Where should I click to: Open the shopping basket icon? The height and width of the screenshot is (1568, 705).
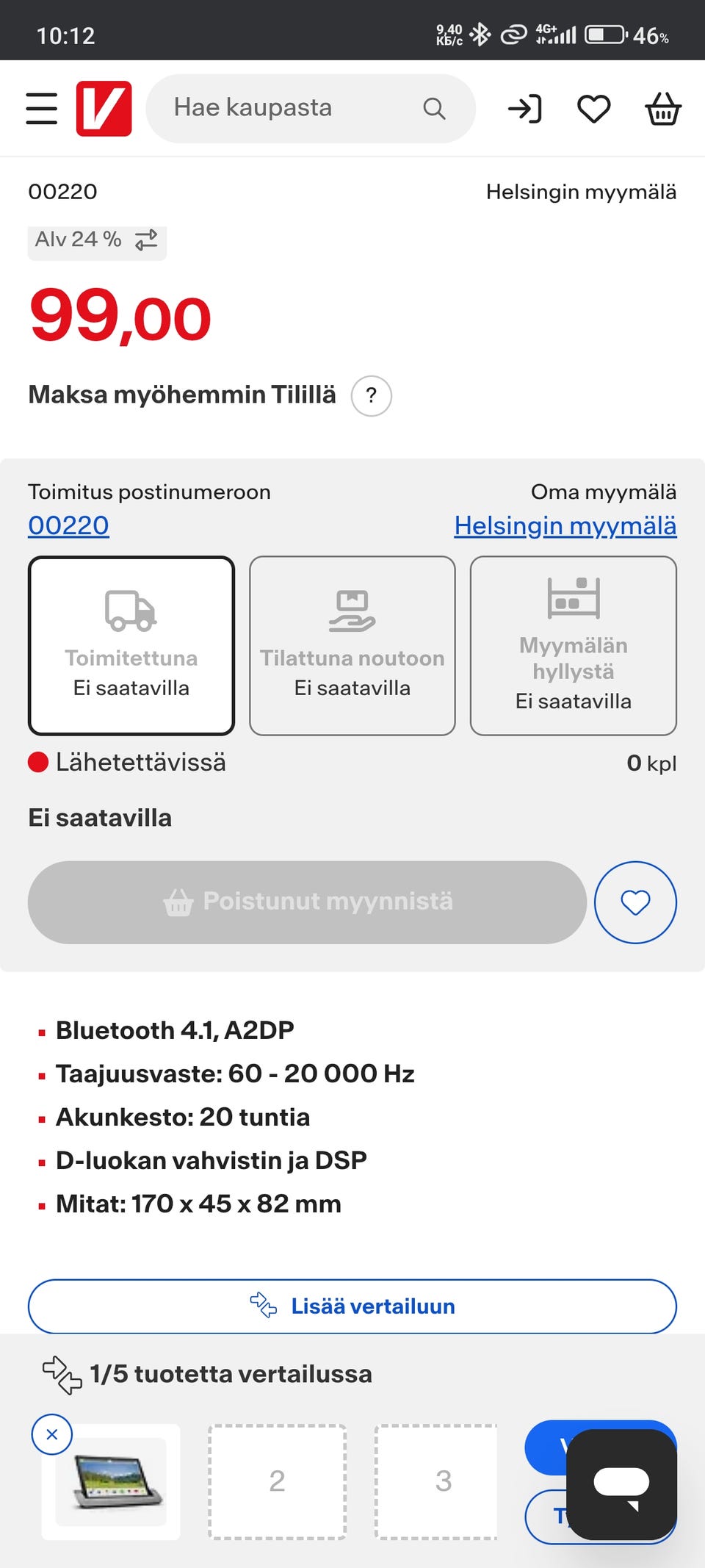pyautogui.click(x=662, y=108)
